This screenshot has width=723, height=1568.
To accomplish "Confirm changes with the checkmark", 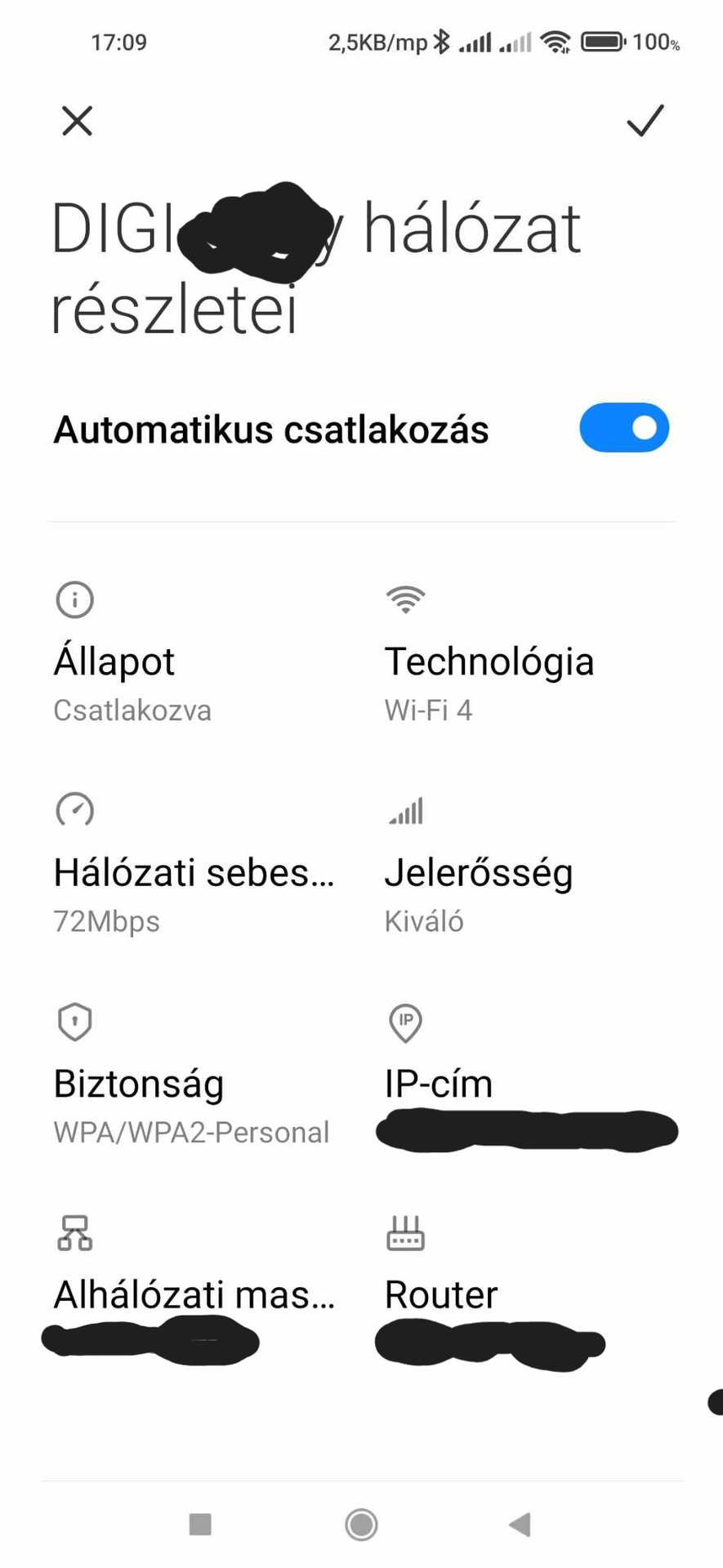I will (645, 121).
